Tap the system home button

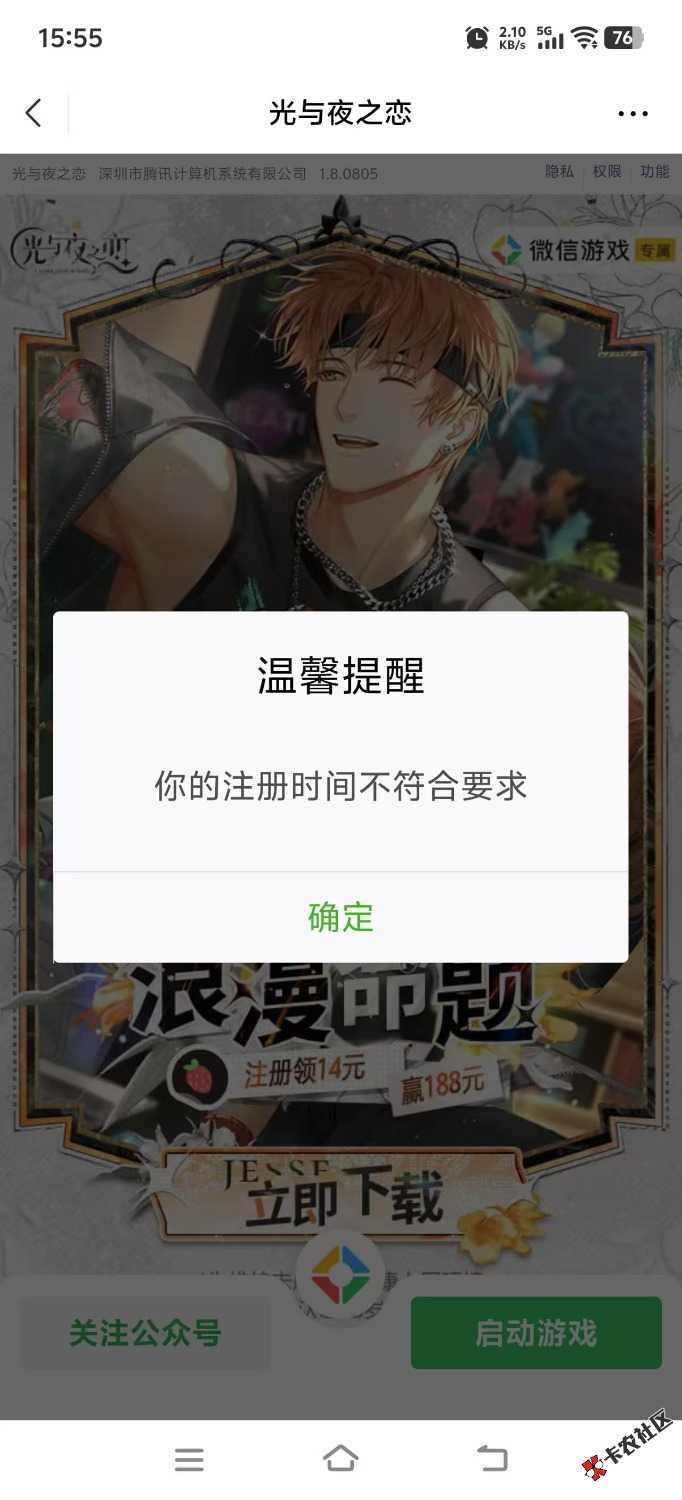tap(340, 1459)
